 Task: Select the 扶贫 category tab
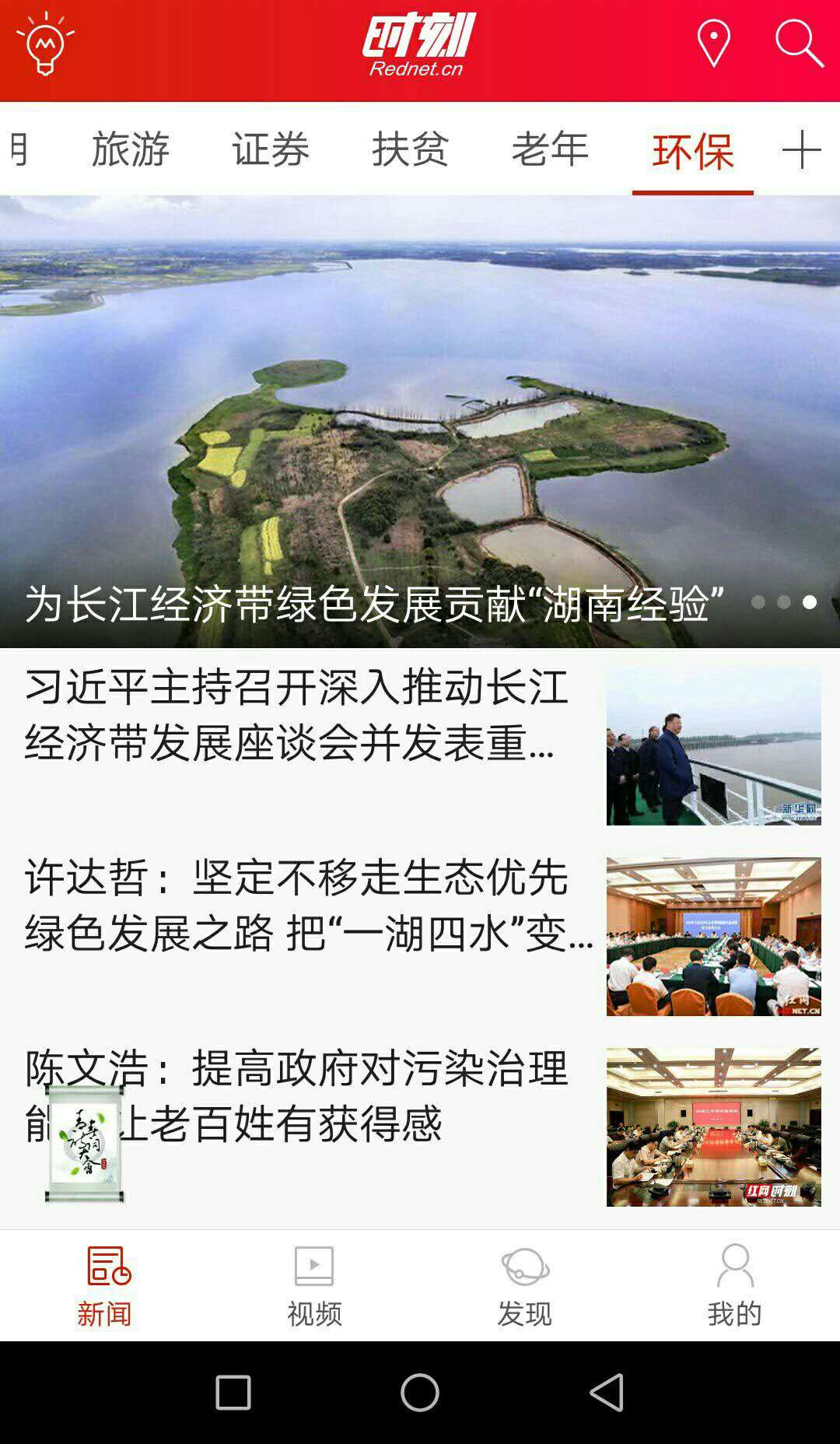point(411,149)
